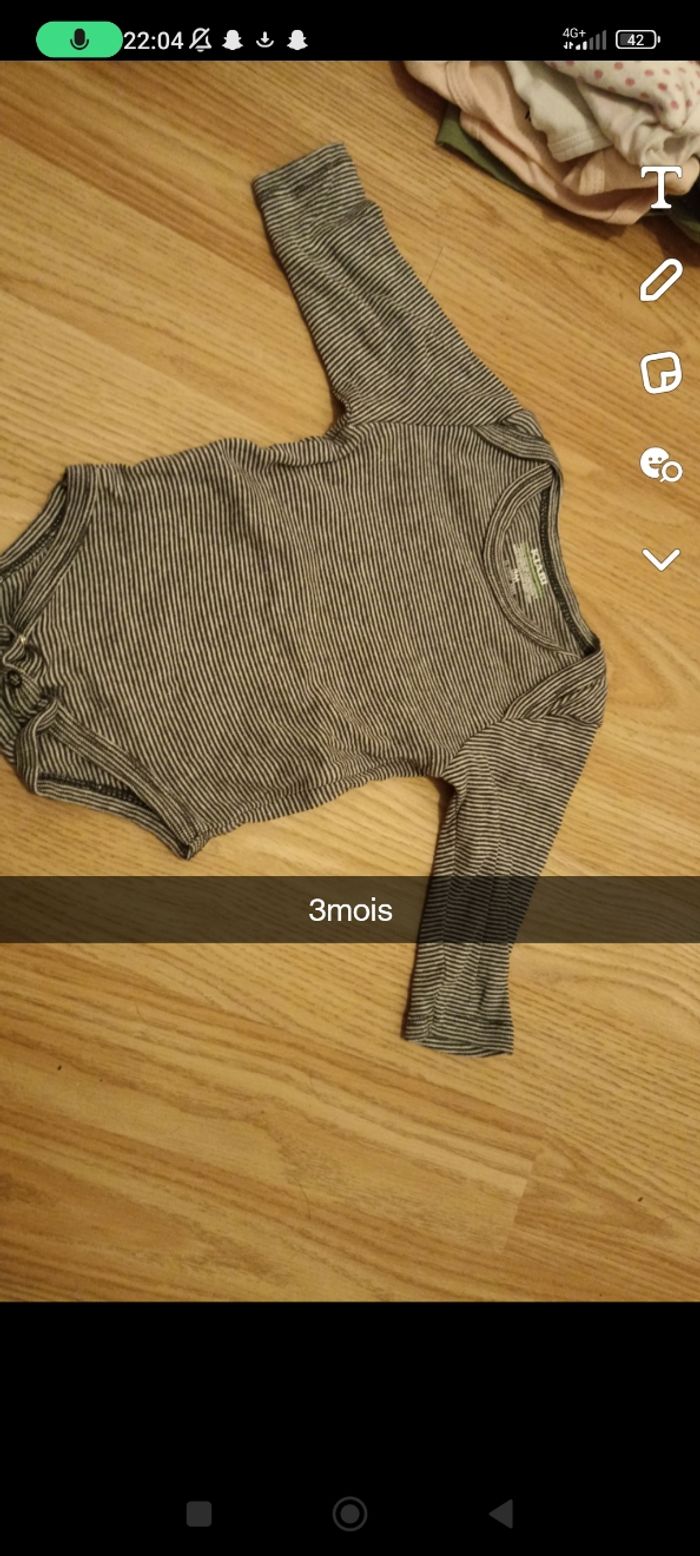
Task: Go back using the system back button
Action: point(501,1514)
